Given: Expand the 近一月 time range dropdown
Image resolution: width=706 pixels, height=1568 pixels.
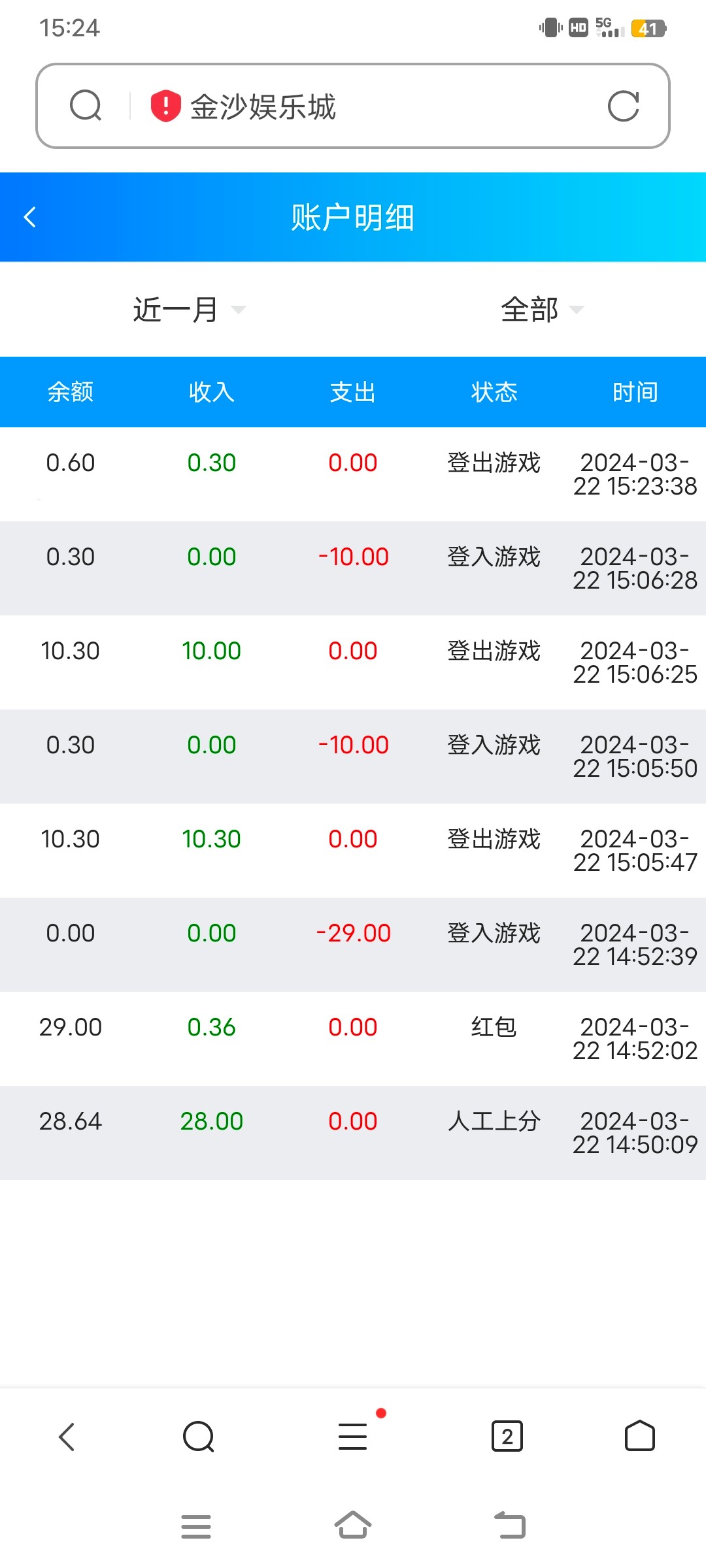Looking at the screenshot, I should pyautogui.click(x=189, y=310).
